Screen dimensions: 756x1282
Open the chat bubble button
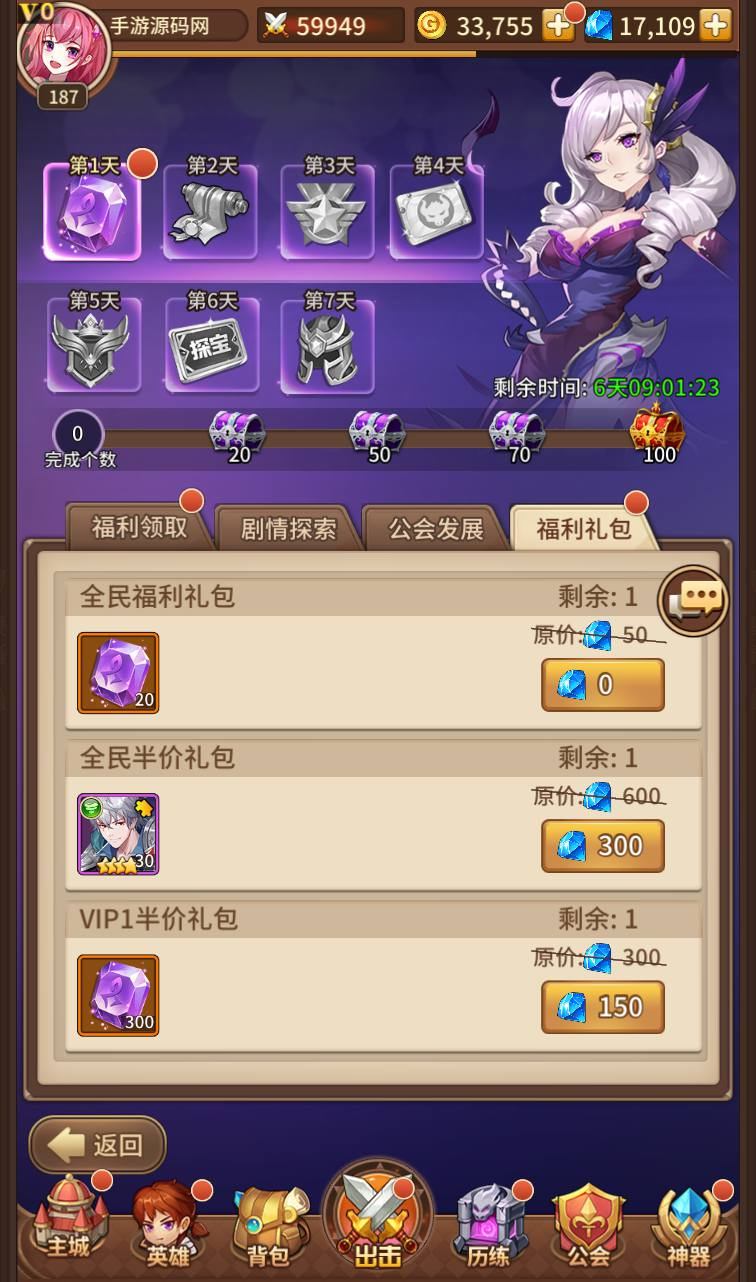click(x=694, y=600)
